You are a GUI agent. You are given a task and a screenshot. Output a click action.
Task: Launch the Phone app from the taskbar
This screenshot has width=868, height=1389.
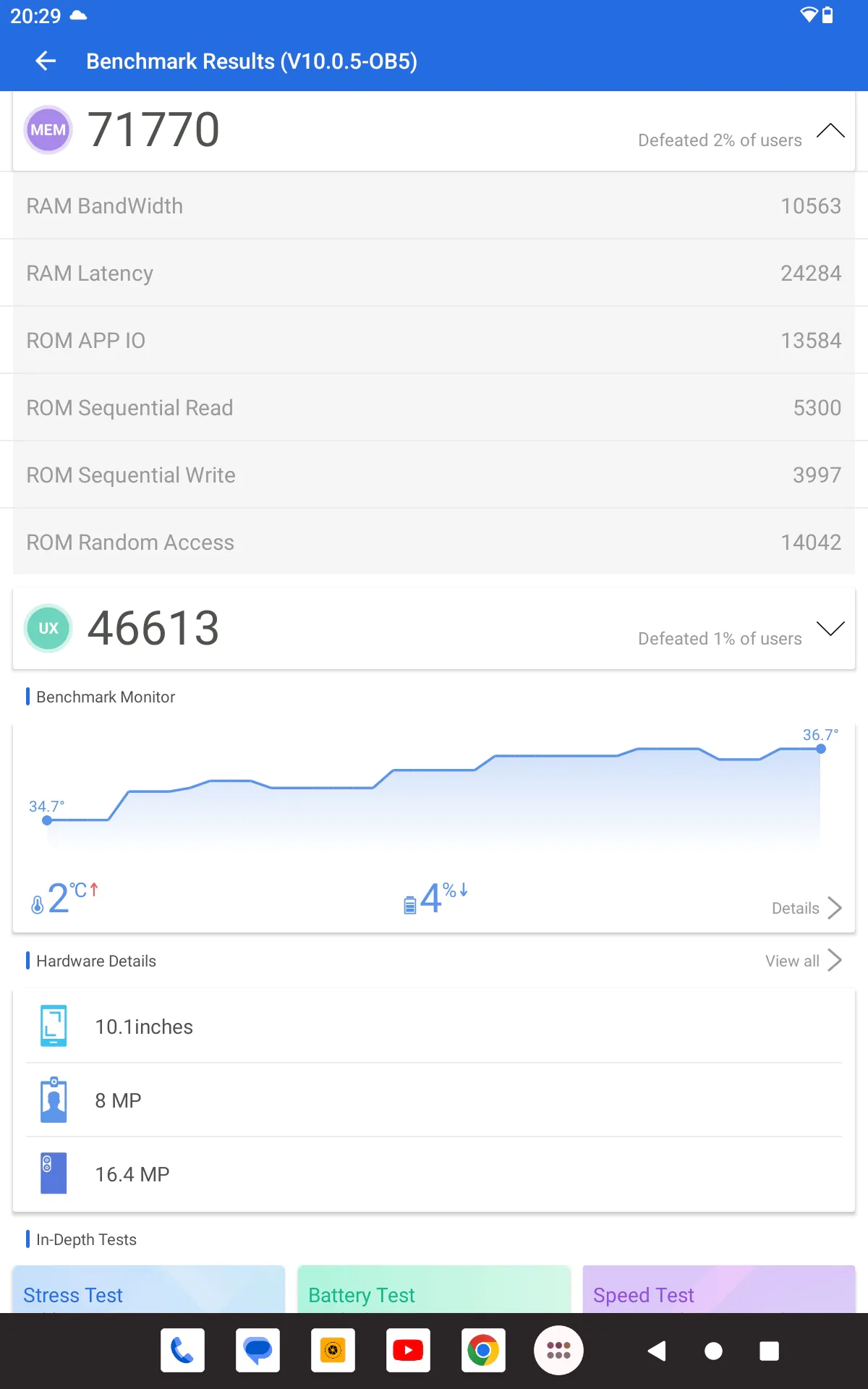pos(182,1350)
